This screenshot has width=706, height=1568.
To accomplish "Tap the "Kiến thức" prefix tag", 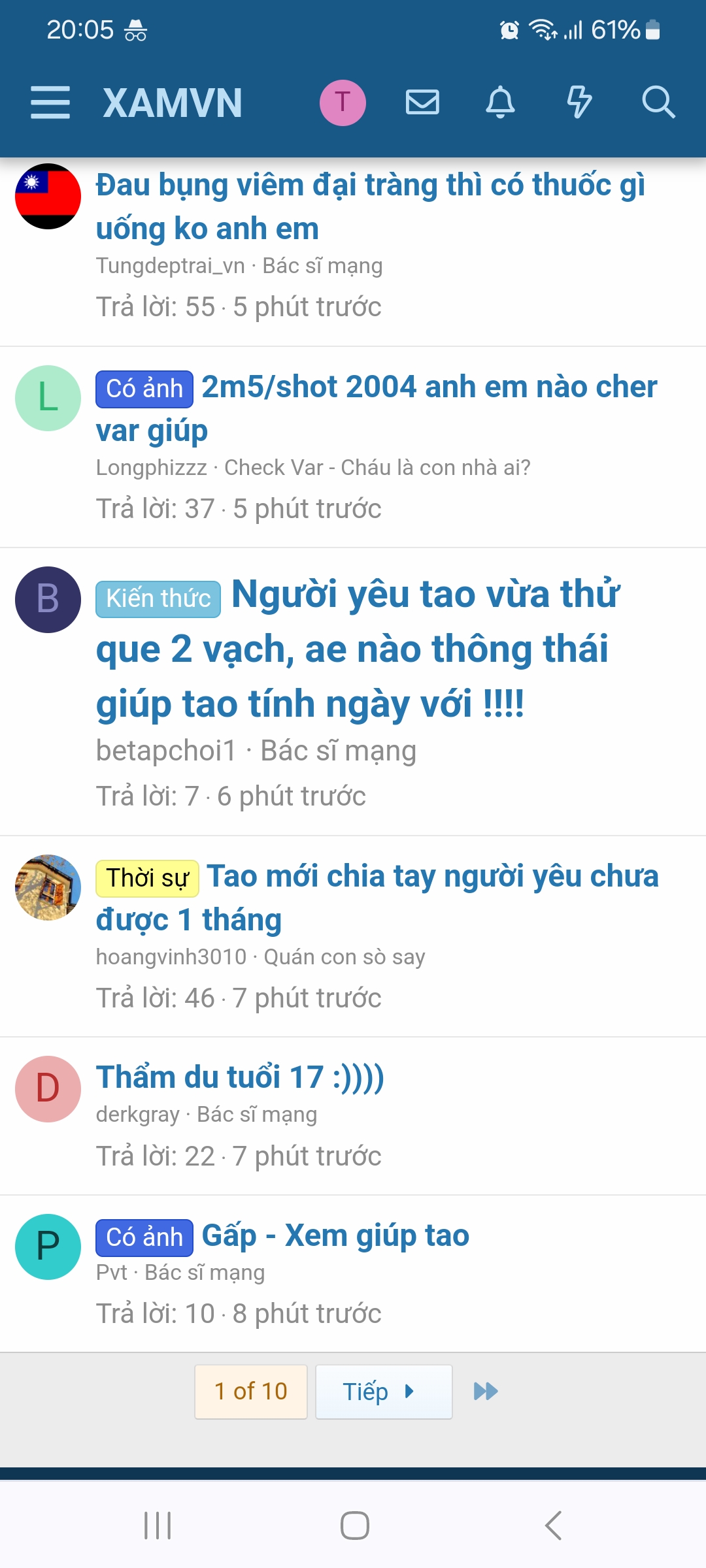I will [x=158, y=598].
